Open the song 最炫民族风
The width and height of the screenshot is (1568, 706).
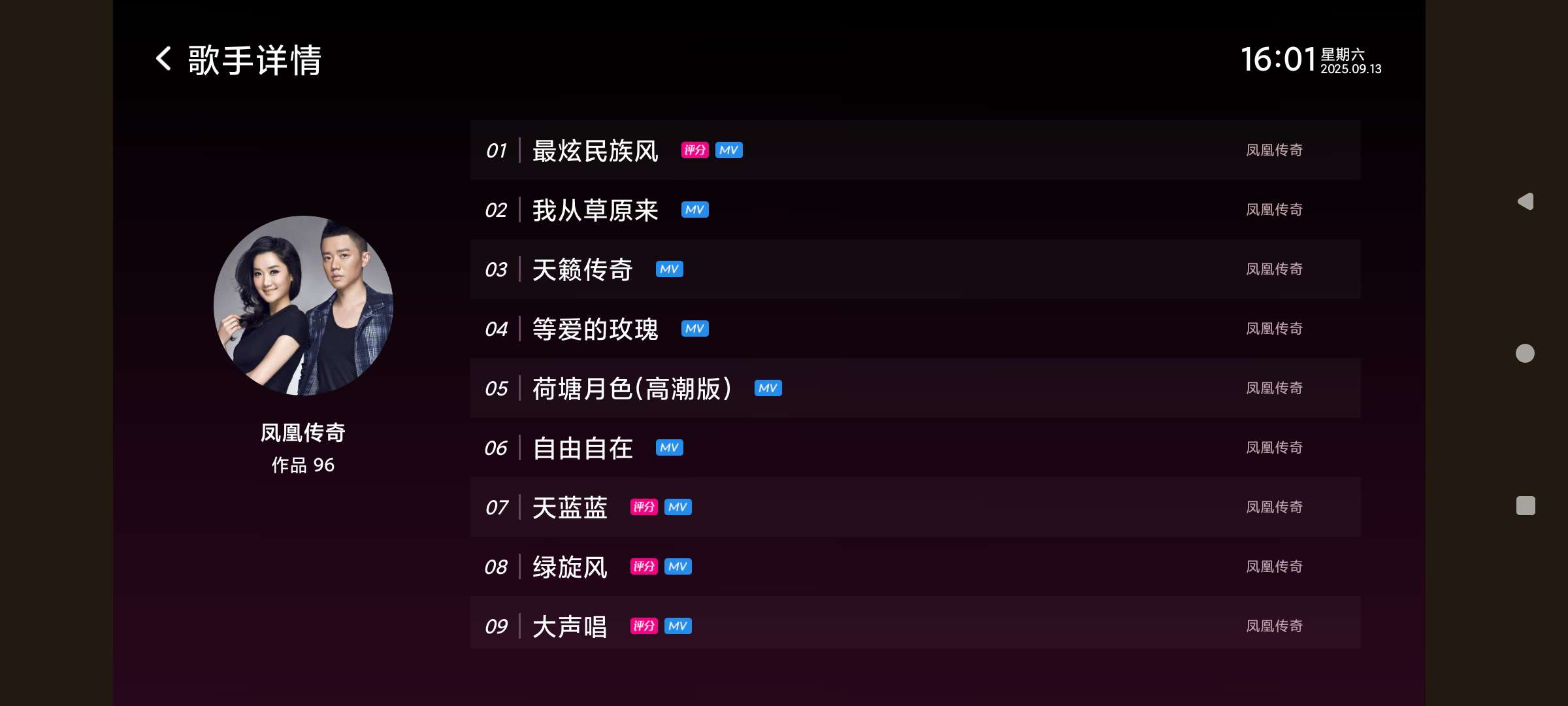pyautogui.click(x=595, y=150)
